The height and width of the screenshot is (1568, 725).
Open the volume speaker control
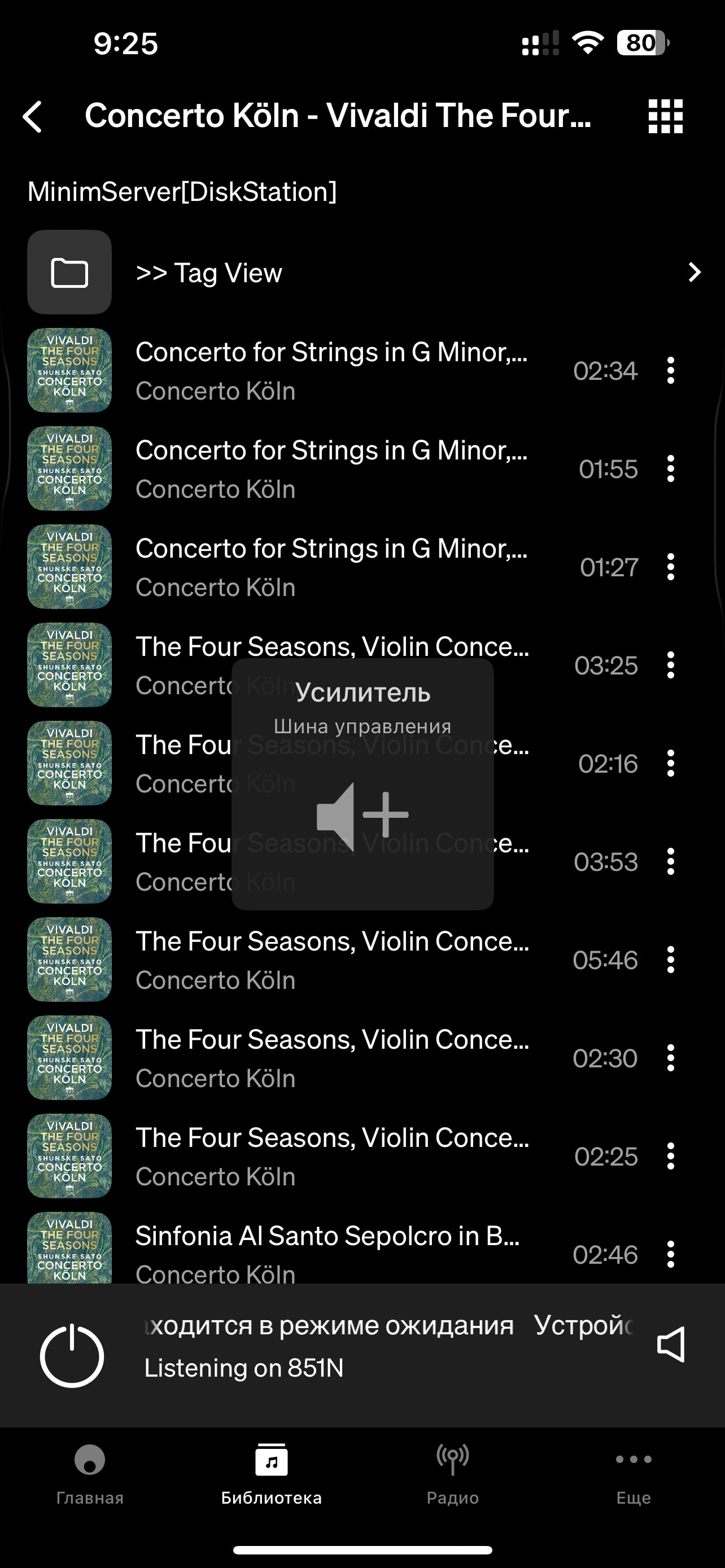670,1344
